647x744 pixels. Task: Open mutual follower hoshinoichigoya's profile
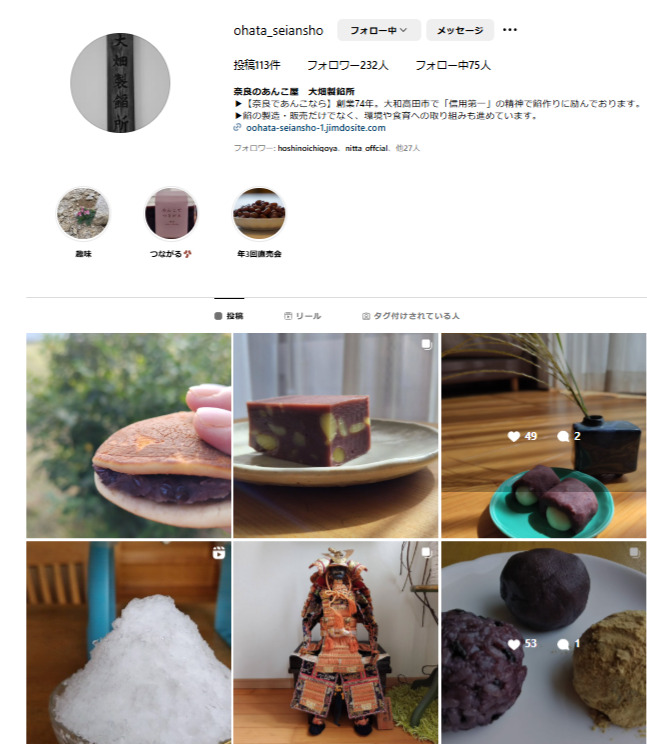point(309,148)
